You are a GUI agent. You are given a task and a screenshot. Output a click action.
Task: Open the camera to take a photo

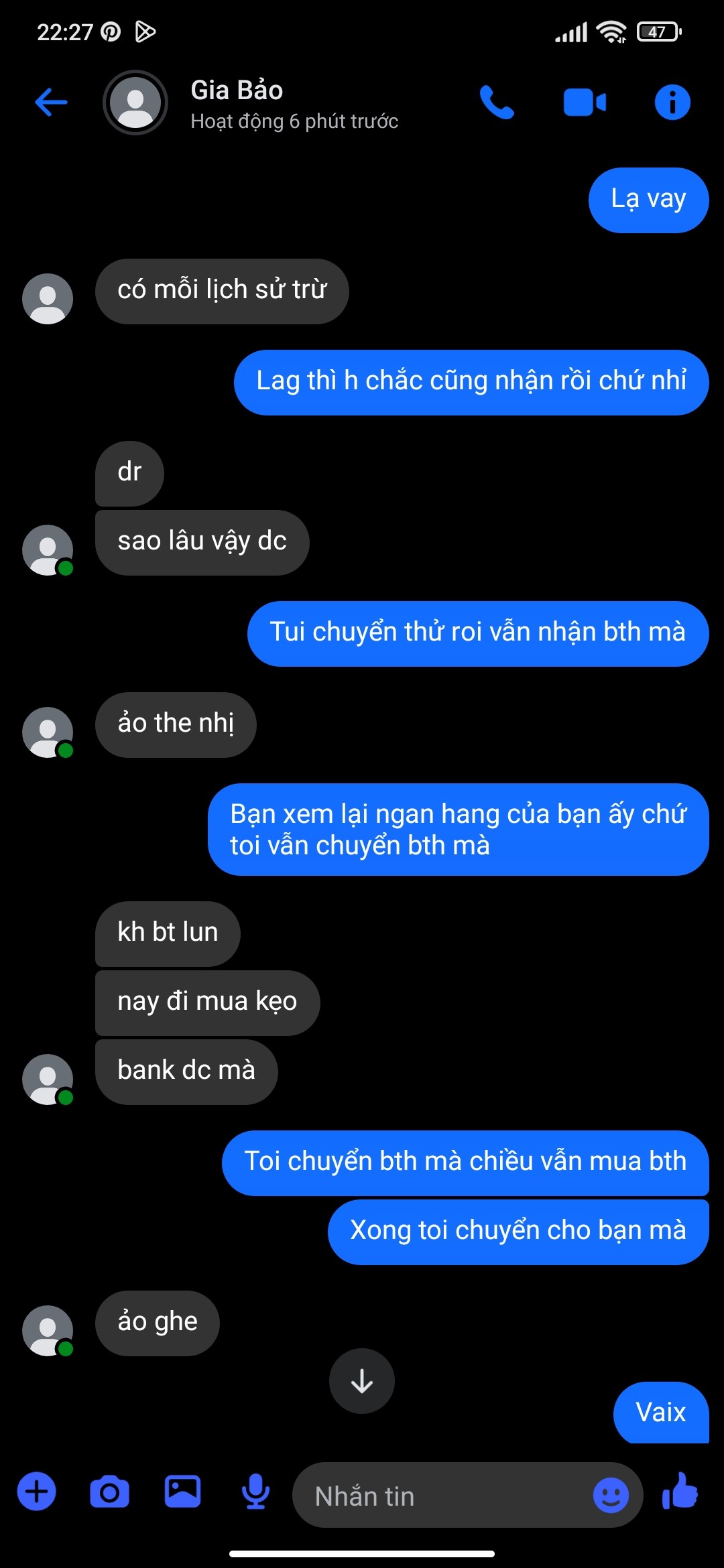(x=109, y=1492)
